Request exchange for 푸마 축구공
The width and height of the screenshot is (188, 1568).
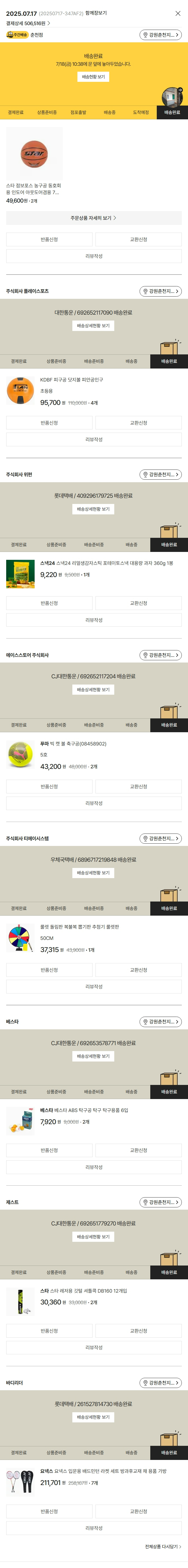pyautogui.click(x=138, y=786)
